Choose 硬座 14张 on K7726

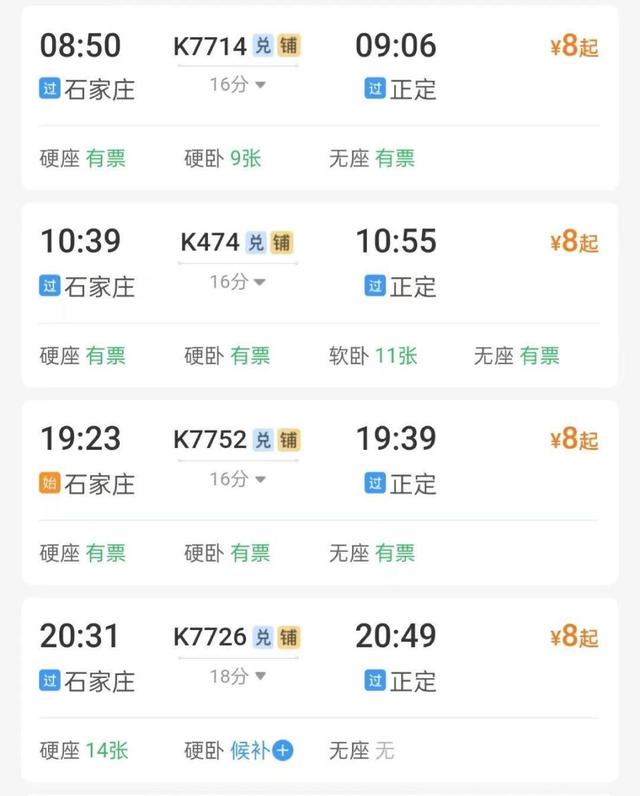coord(84,750)
